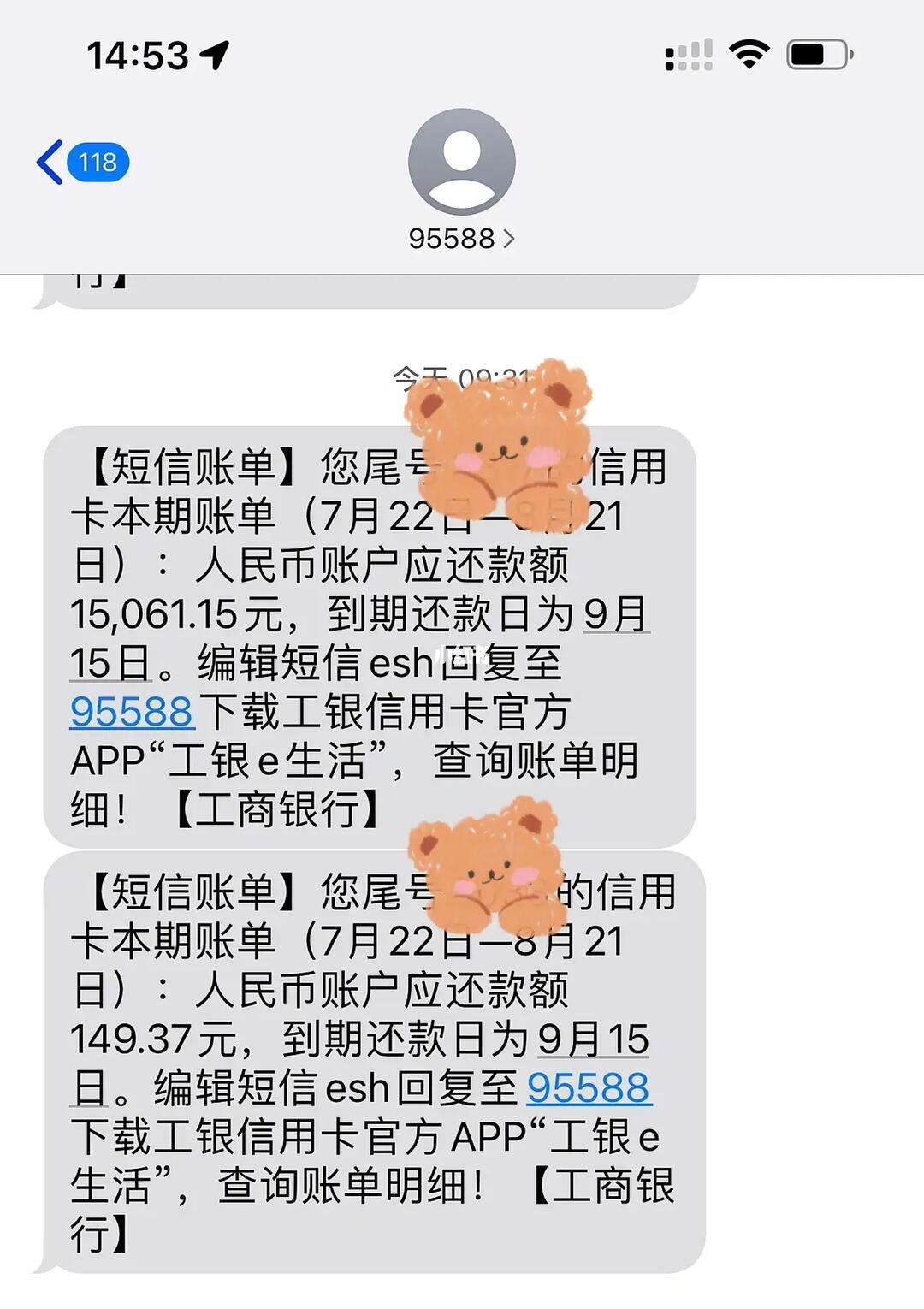Tap the cellular signal bars icon
The width and height of the screenshot is (924, 1309).
coord(690,55)
